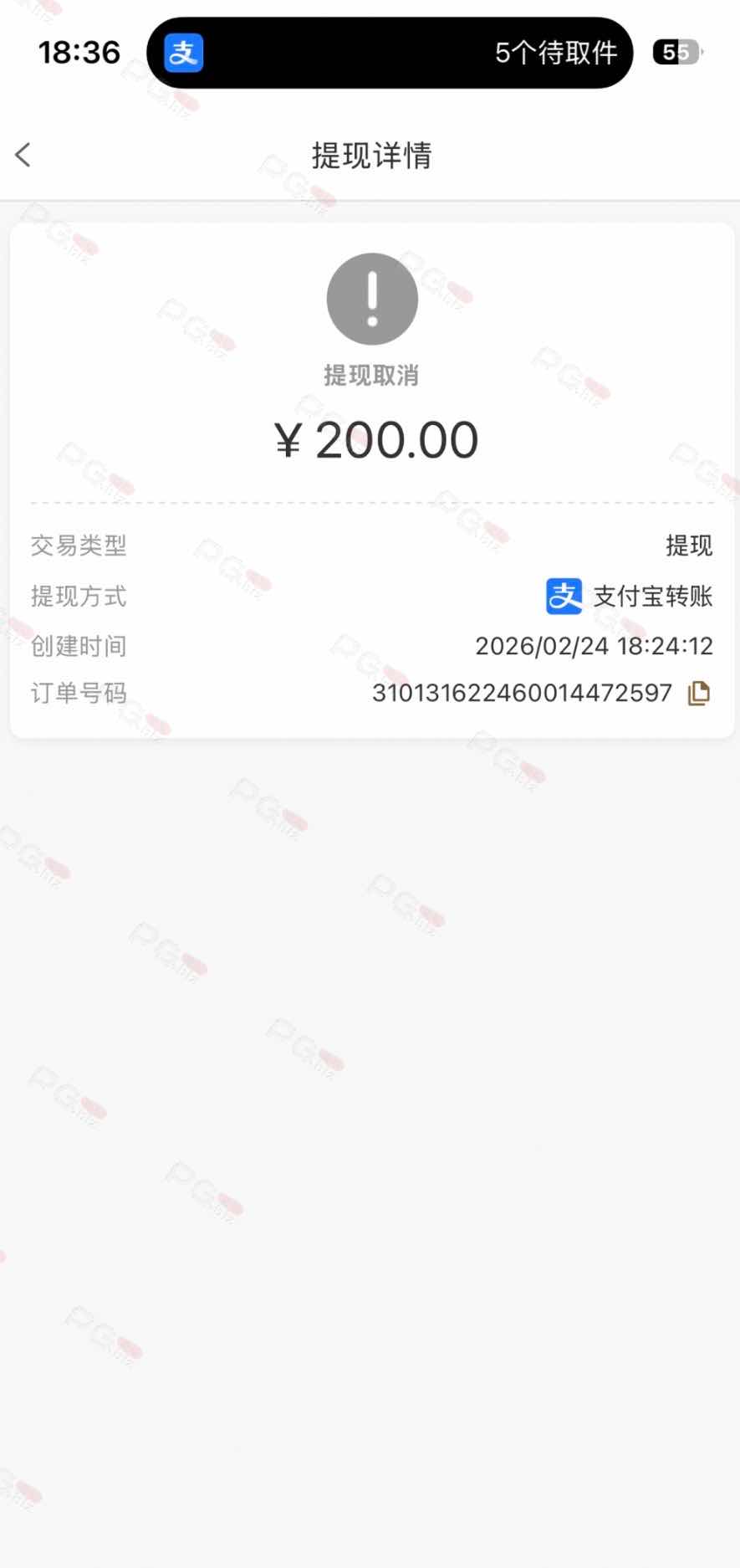This screenshot has width=740, height=1568.
Task: Open the Alipay Dynamic Island activity
Action: pos(390,53)
